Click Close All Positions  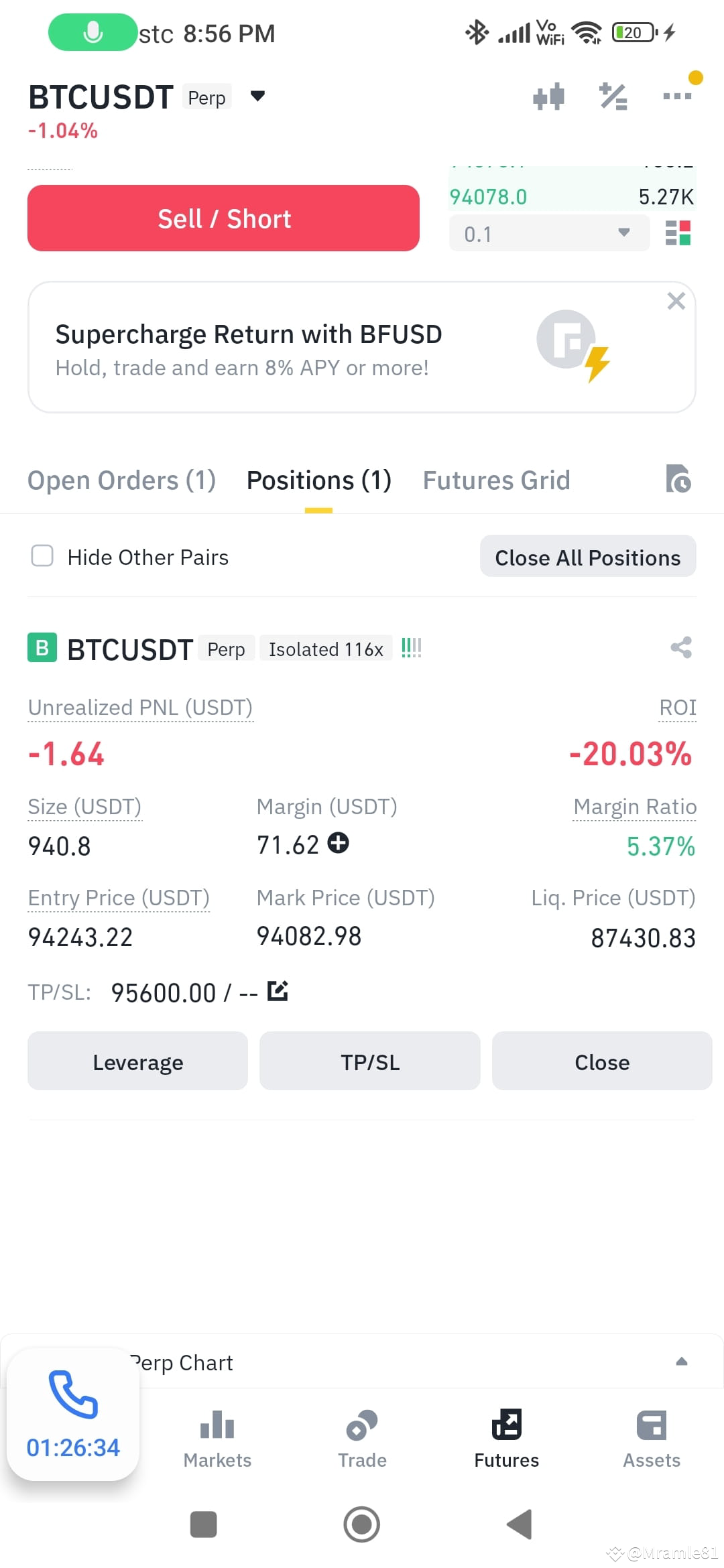pyautogui.click(x=587, y=556)
